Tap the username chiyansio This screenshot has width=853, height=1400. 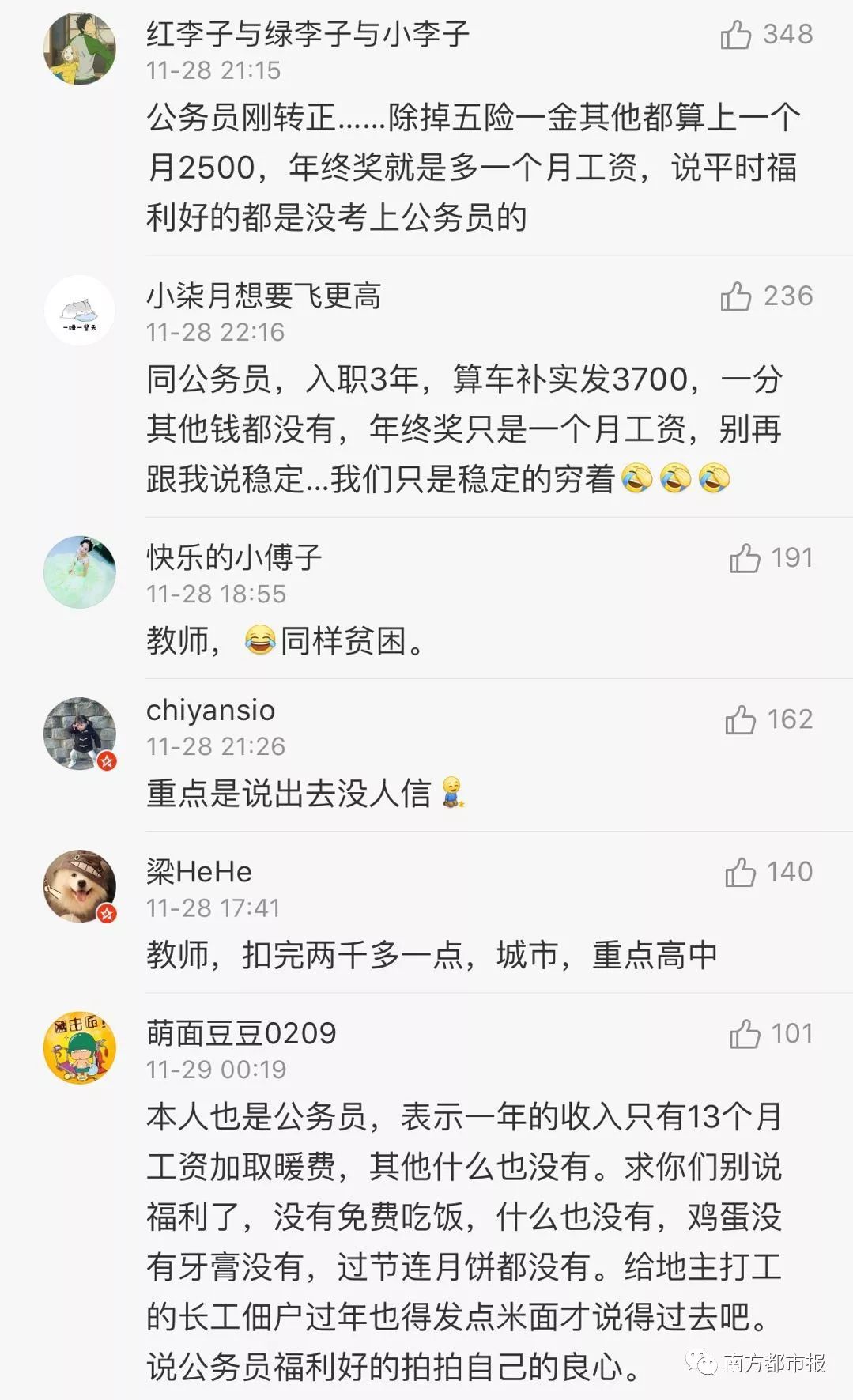pos(210,710)
